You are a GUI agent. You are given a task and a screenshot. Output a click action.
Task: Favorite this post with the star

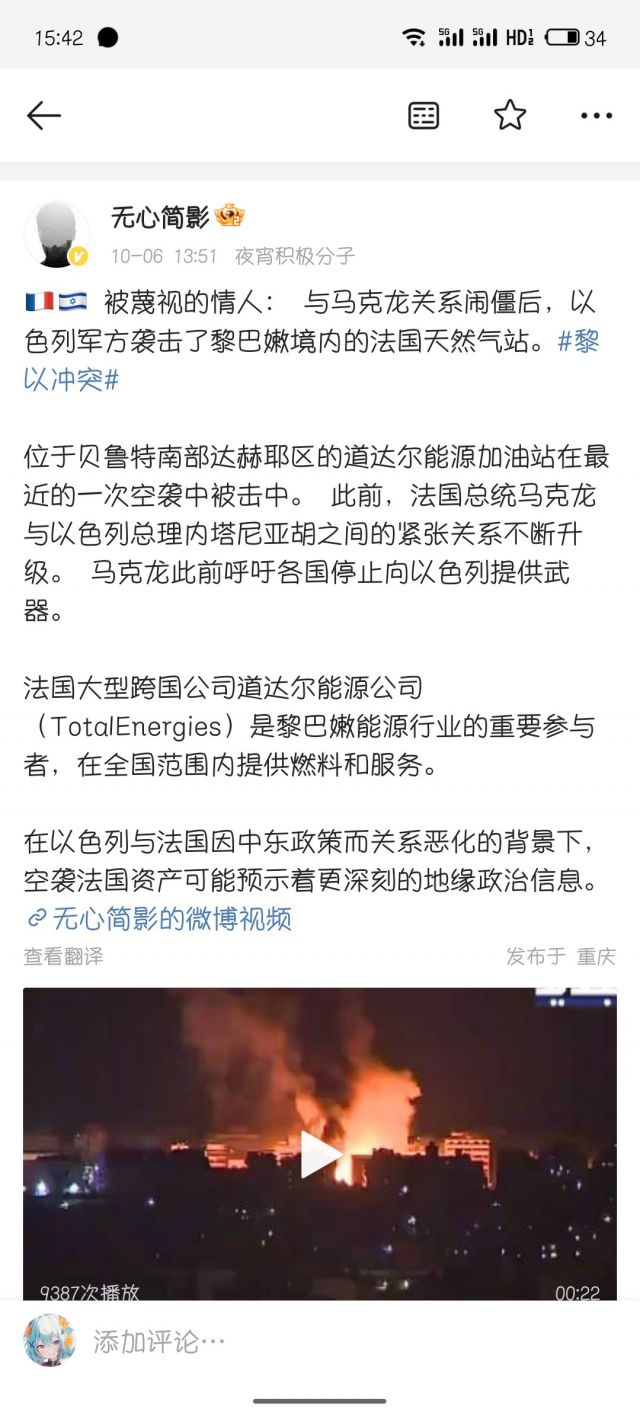click(510, 116)
